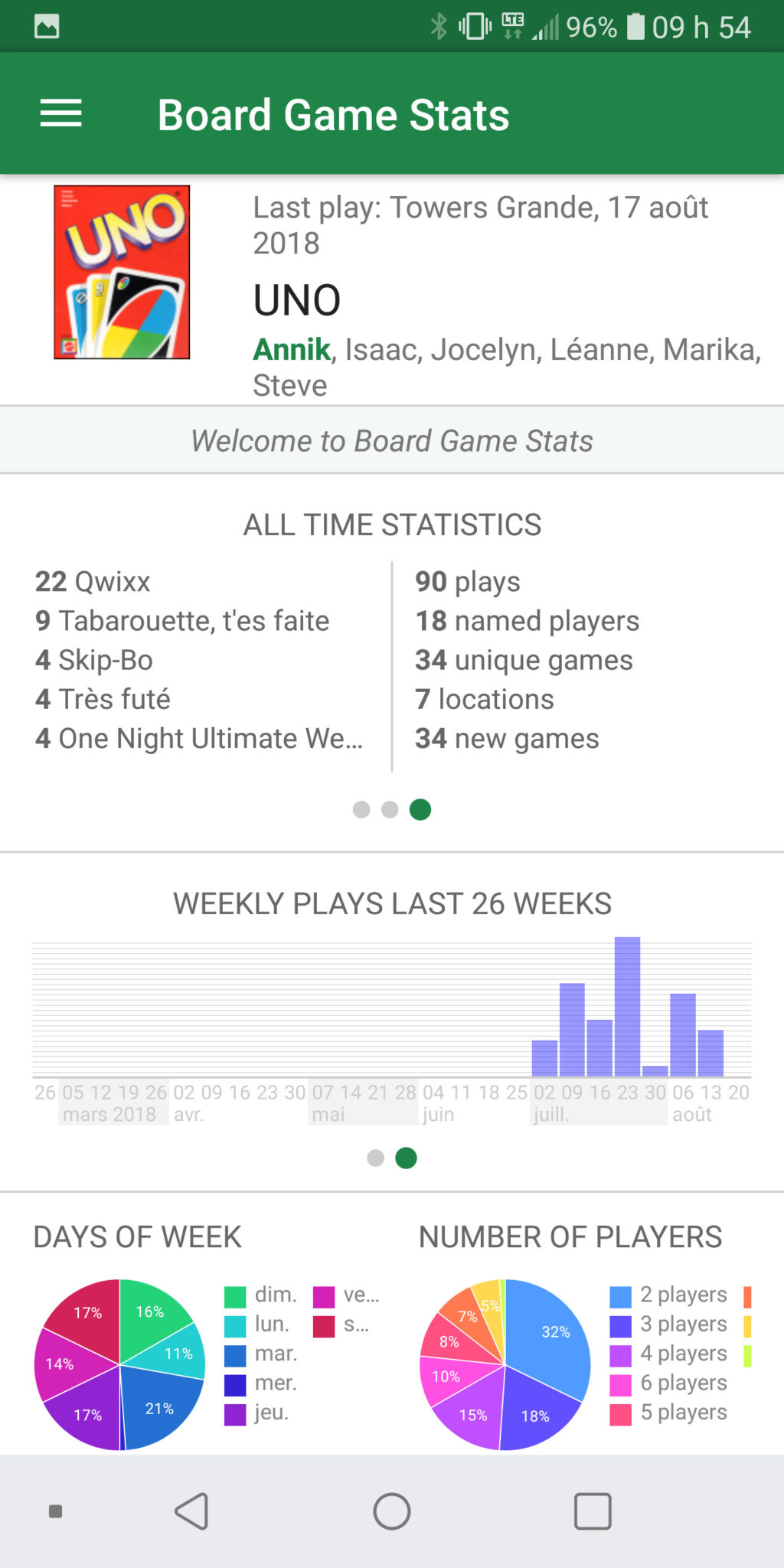This screenshot has height=1568, width=784.
Task: Tap the 2 players legend swatch
Action: [619, 1295]
